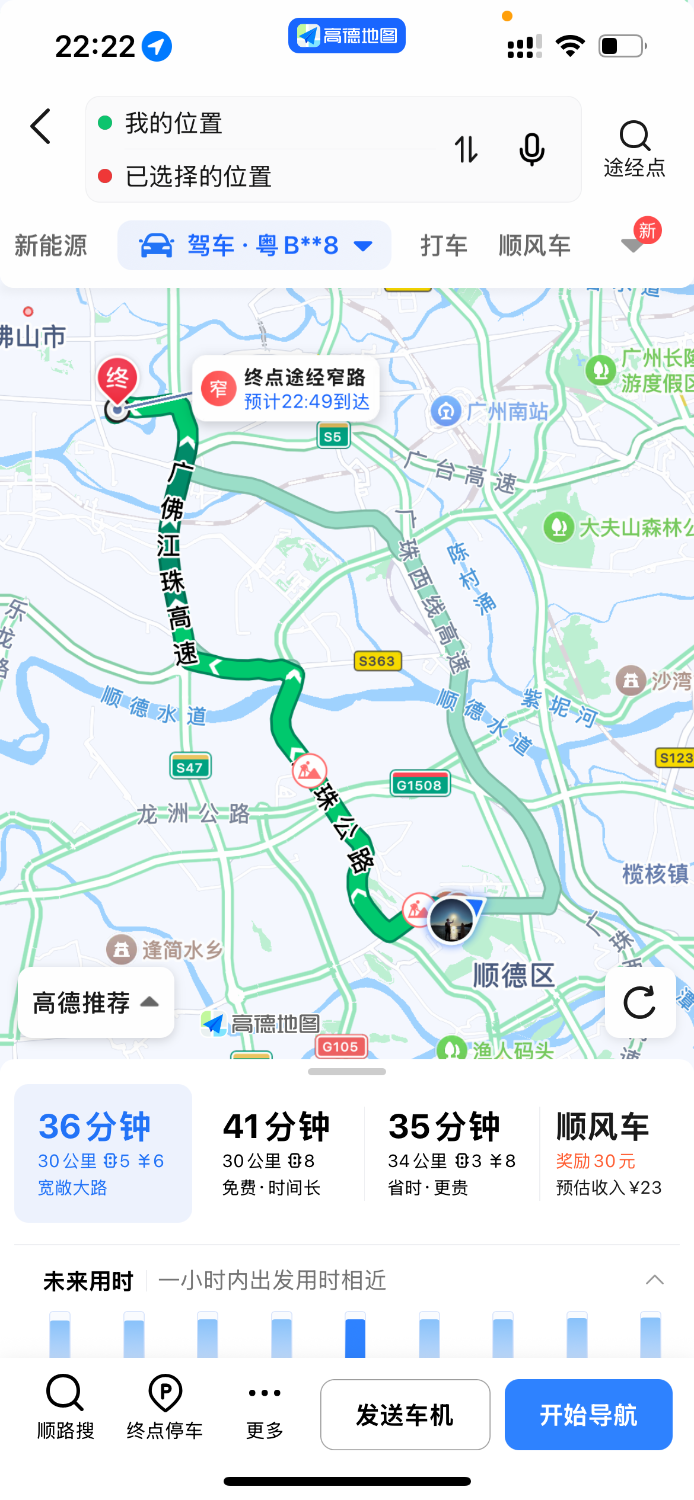The height and width of the screenshot is (1500, 694).
Task: Swap start and destination locations
Action: pyautogui.click(x=466, y=150)
